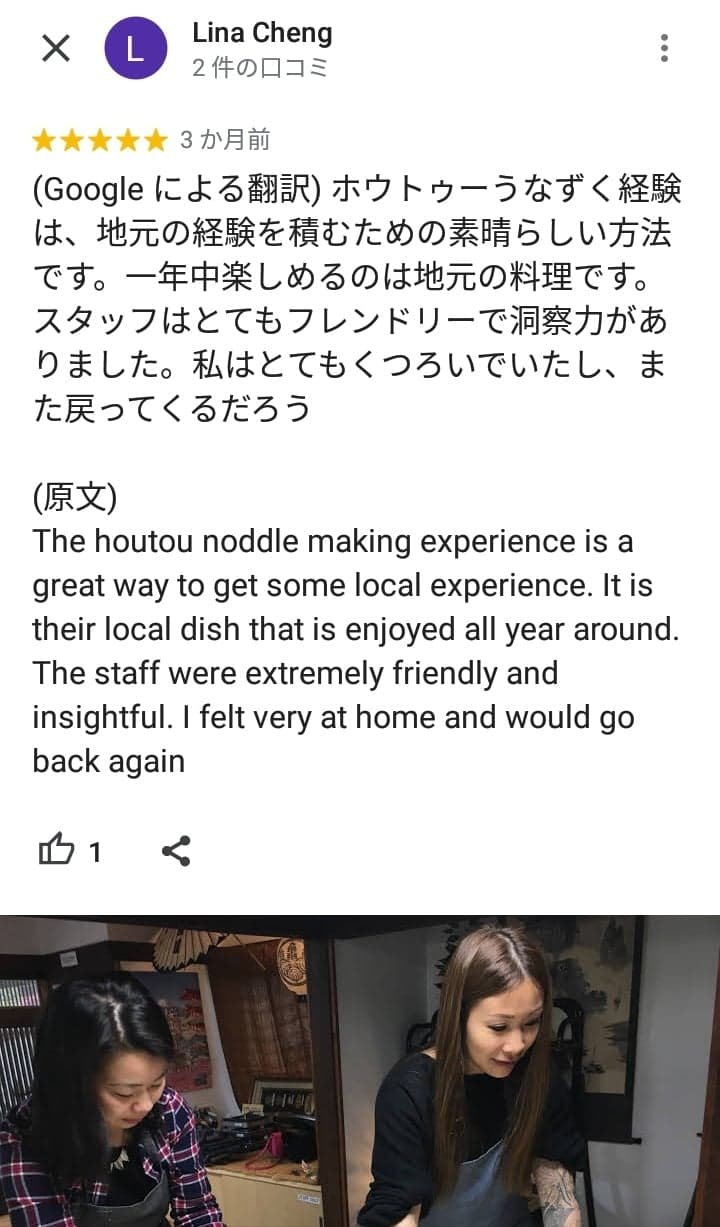This screenshot has width=720, height=1227.
Task: Close the review view
Action: 56,48
